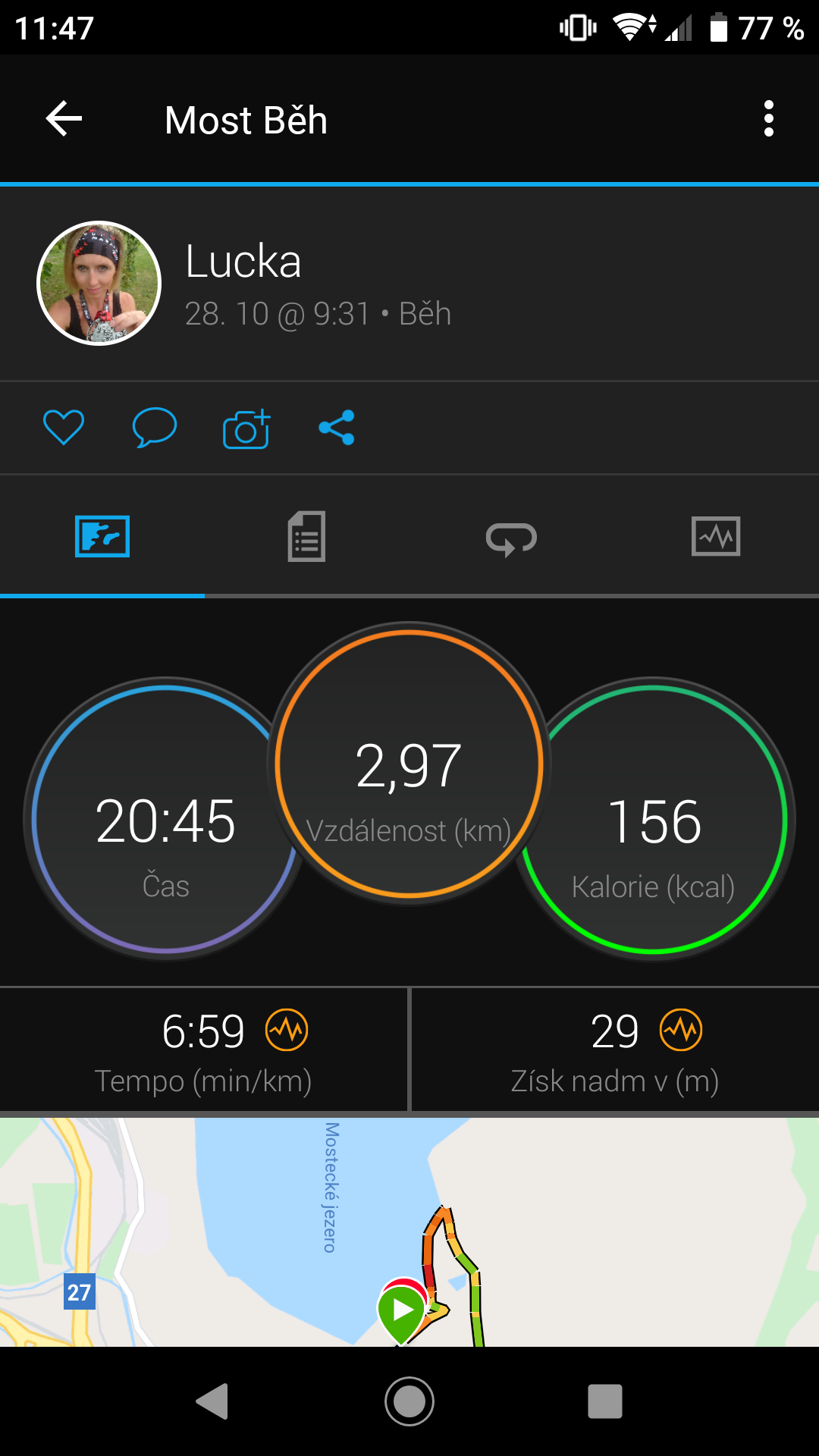The width and height of the screenshot is (819, 1456).
Task: Open the three-dot overflow menu
Action: [769, 119]
